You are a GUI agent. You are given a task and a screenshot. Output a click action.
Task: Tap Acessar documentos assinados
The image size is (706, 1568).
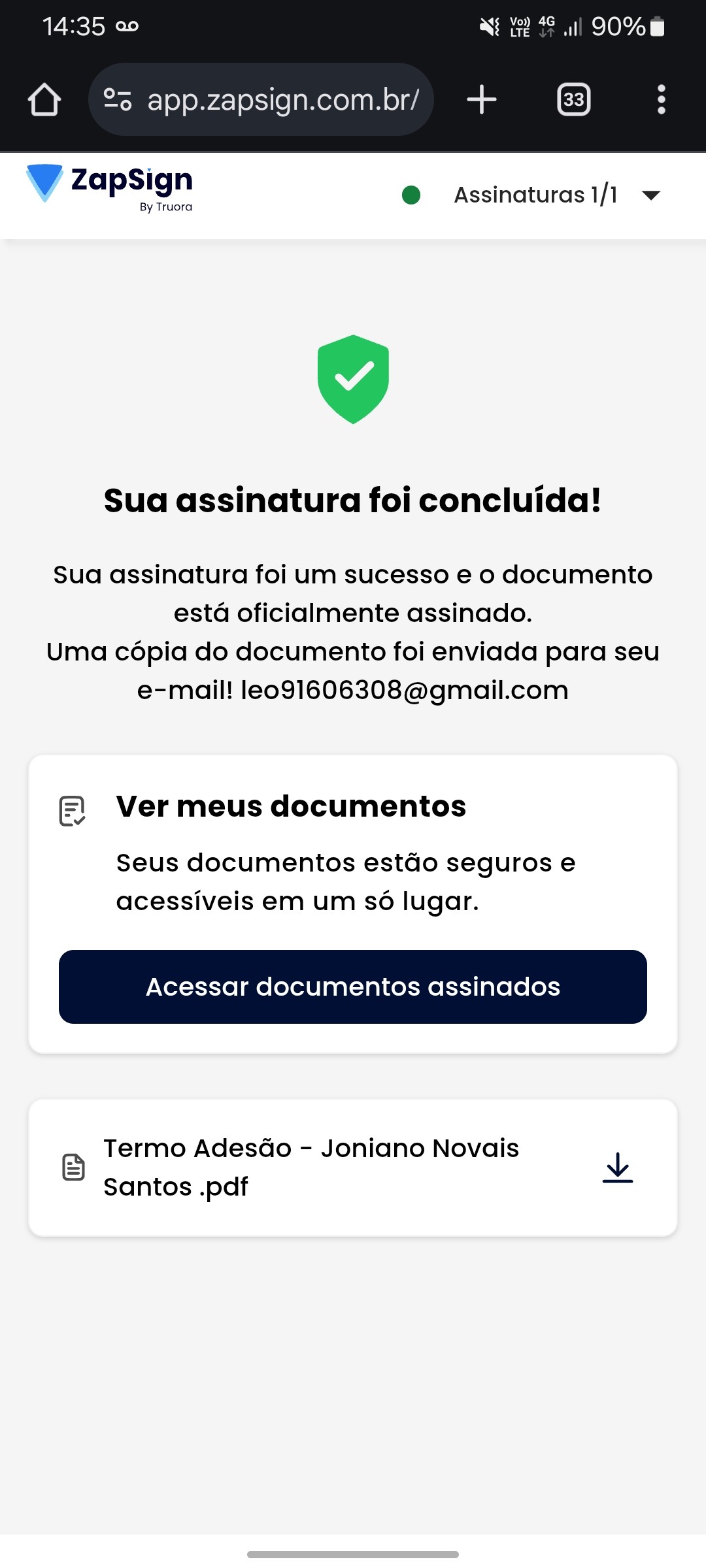353,987
